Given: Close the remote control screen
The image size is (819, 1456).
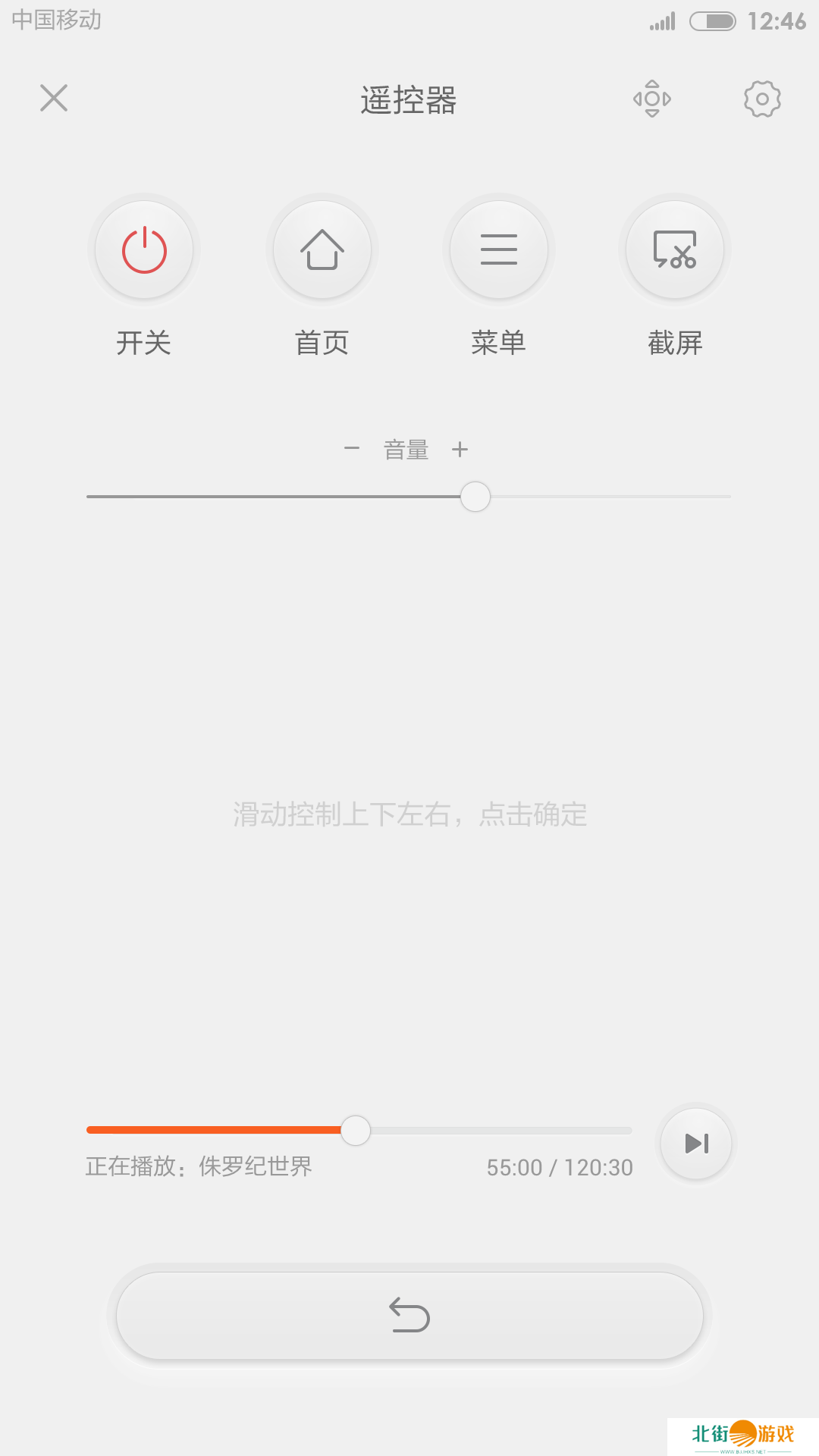Looking at the screenshot, I should click(x=54, y=98).
